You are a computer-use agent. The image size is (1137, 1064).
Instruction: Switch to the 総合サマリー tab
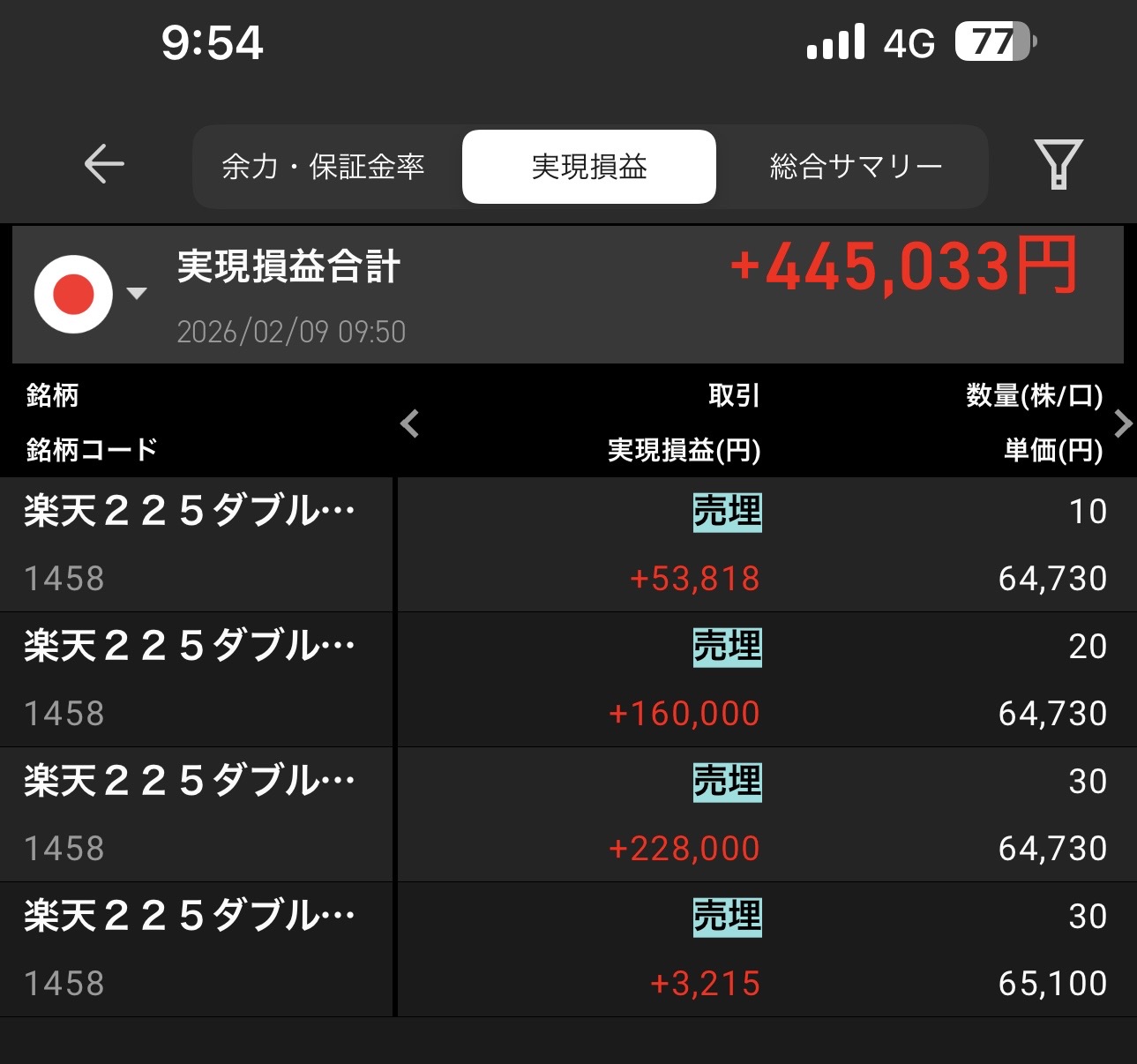(856, 167)
